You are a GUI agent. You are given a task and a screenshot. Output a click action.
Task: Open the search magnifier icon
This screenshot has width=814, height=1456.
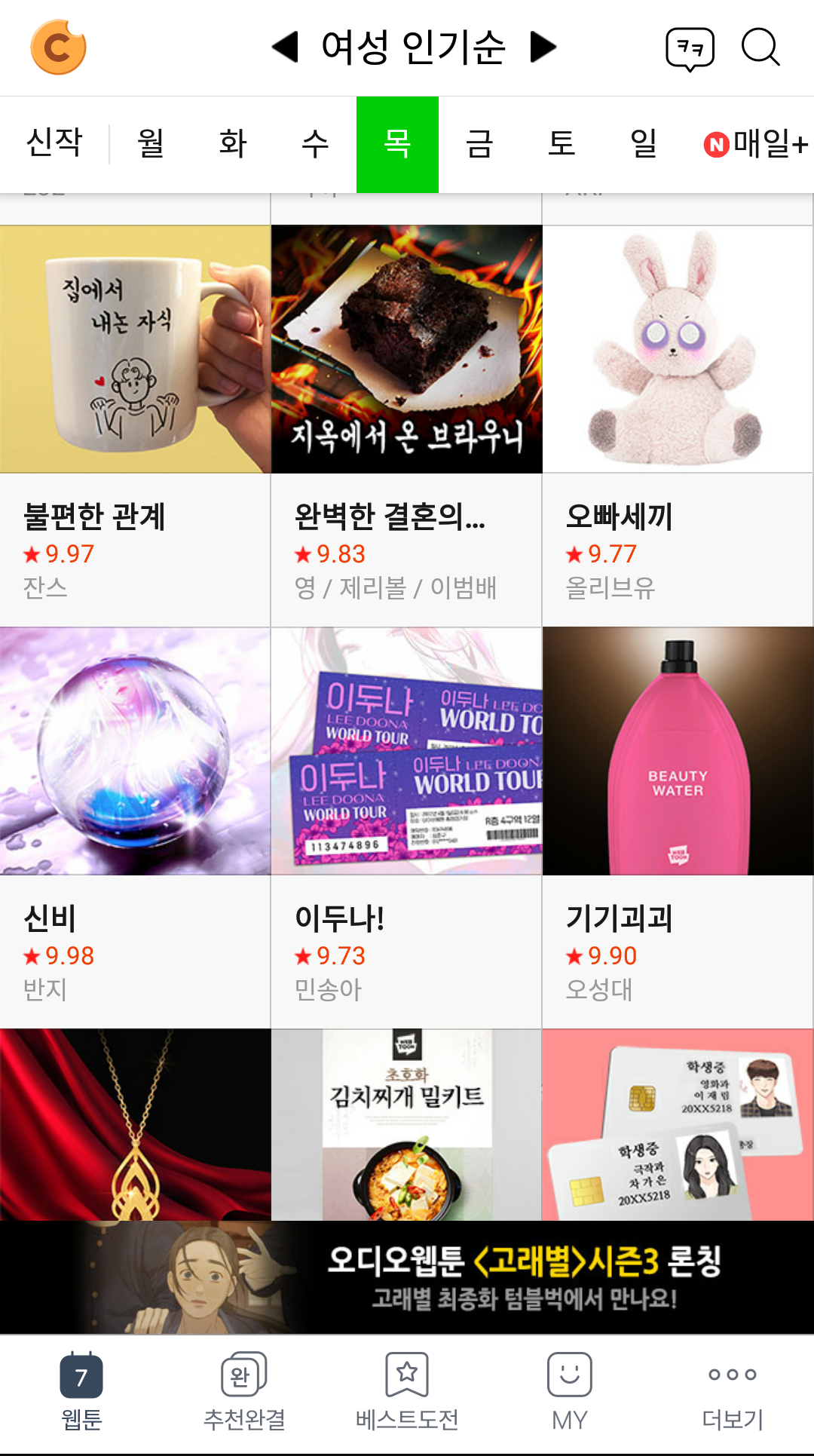pyautogui.click(x=760, y=48)
